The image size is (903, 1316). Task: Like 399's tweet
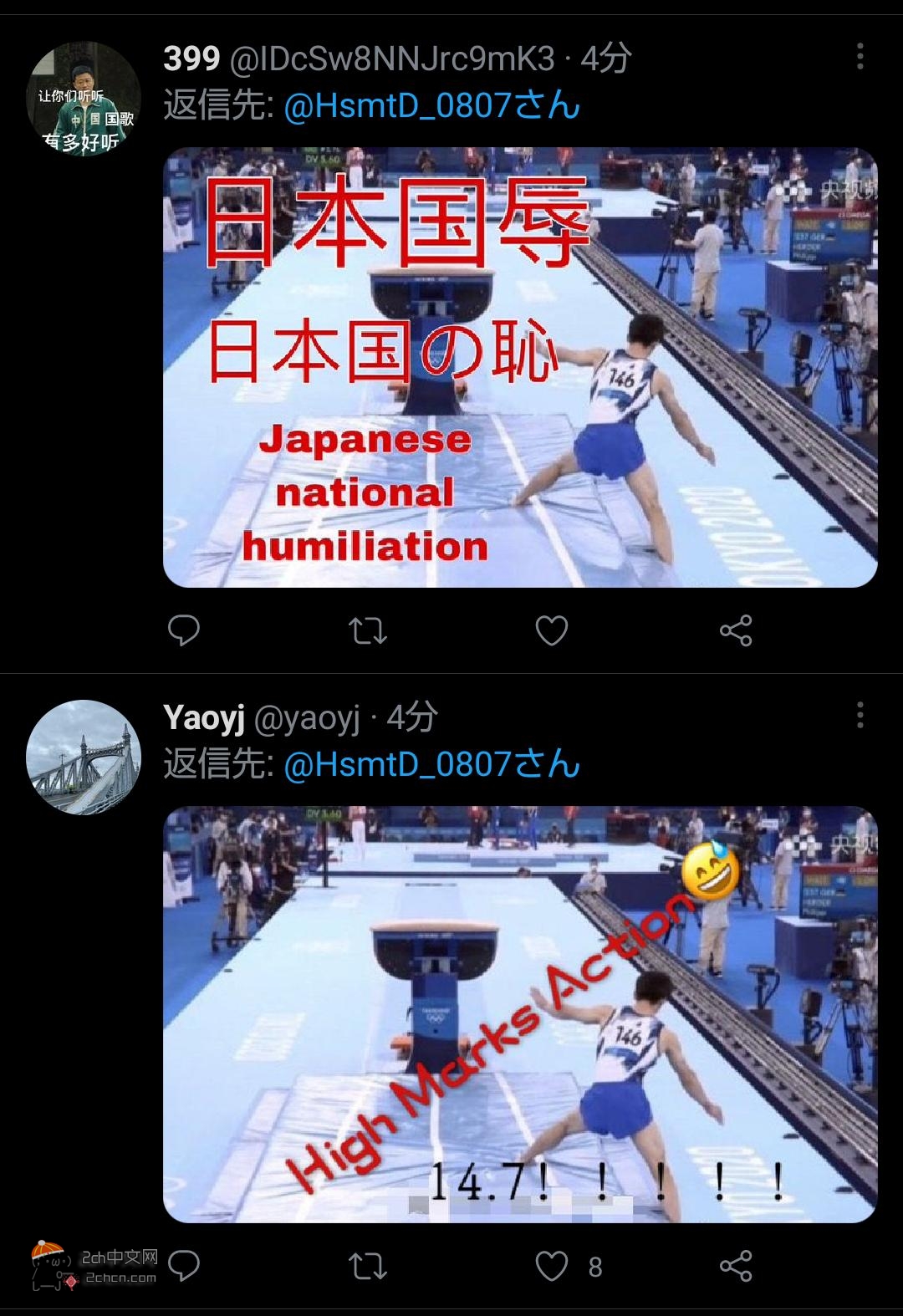(552, 630)
